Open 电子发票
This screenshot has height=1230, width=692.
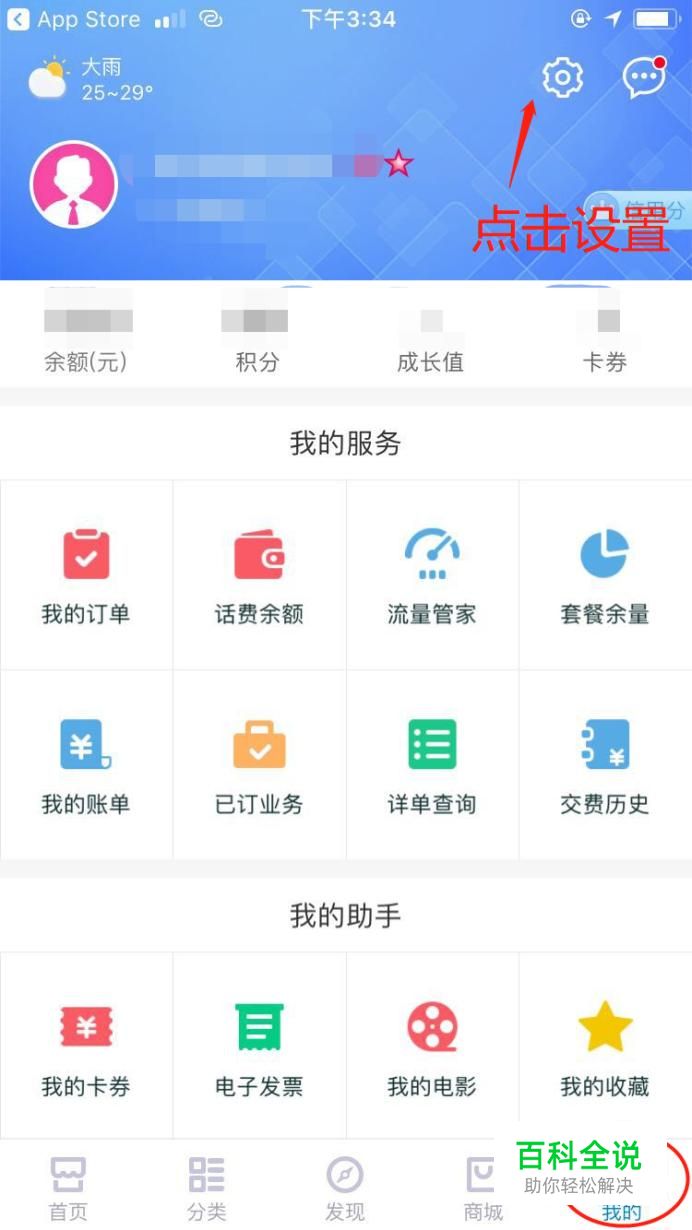click(x=259, y=1046)
